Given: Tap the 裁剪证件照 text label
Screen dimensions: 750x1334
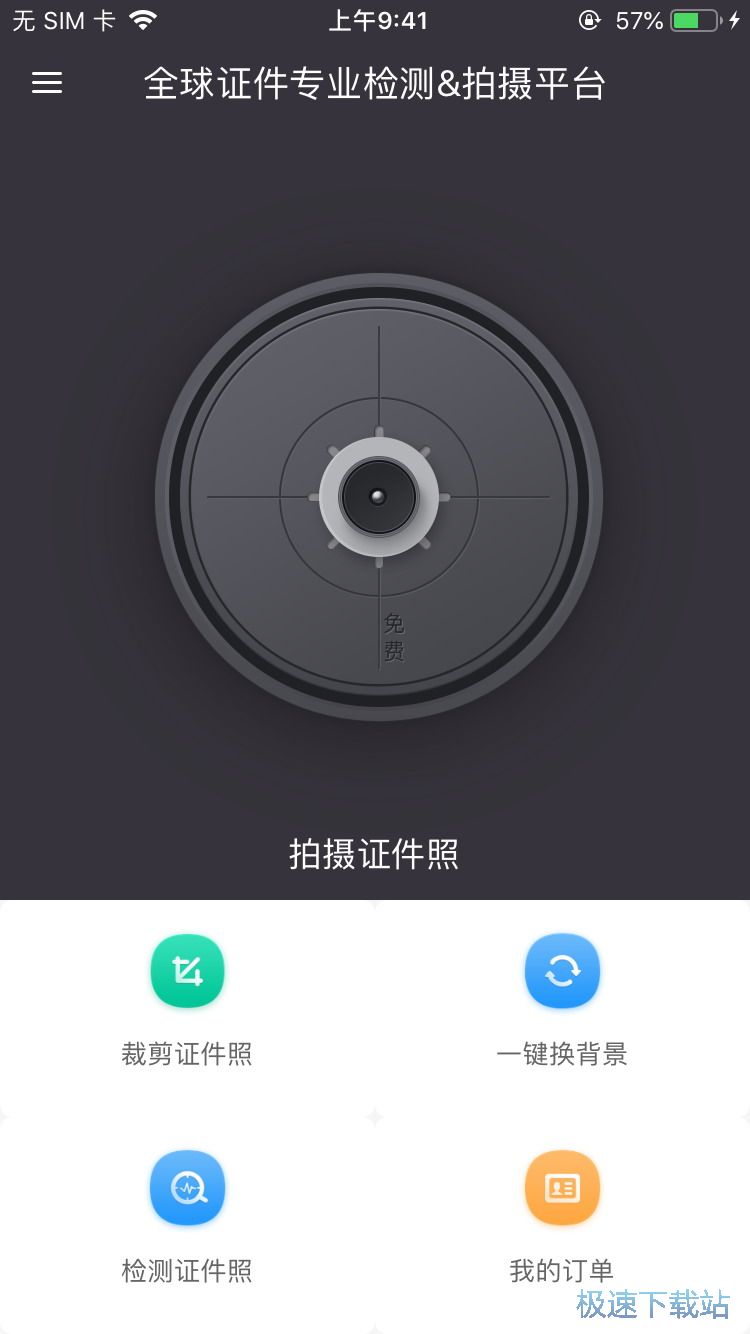Looking at the screenshot, I should coord(187,1054).
